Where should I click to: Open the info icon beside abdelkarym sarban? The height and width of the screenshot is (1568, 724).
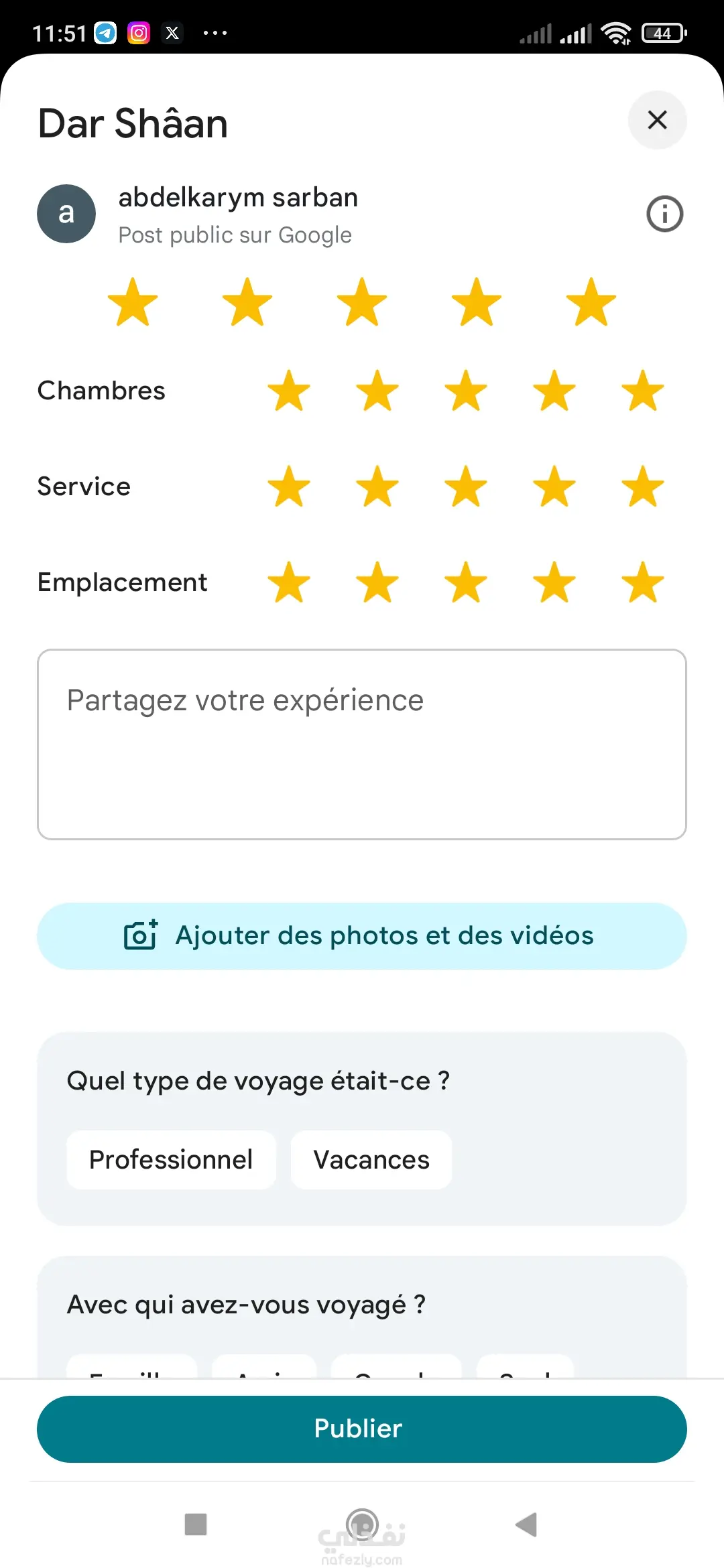coord(664,214)
